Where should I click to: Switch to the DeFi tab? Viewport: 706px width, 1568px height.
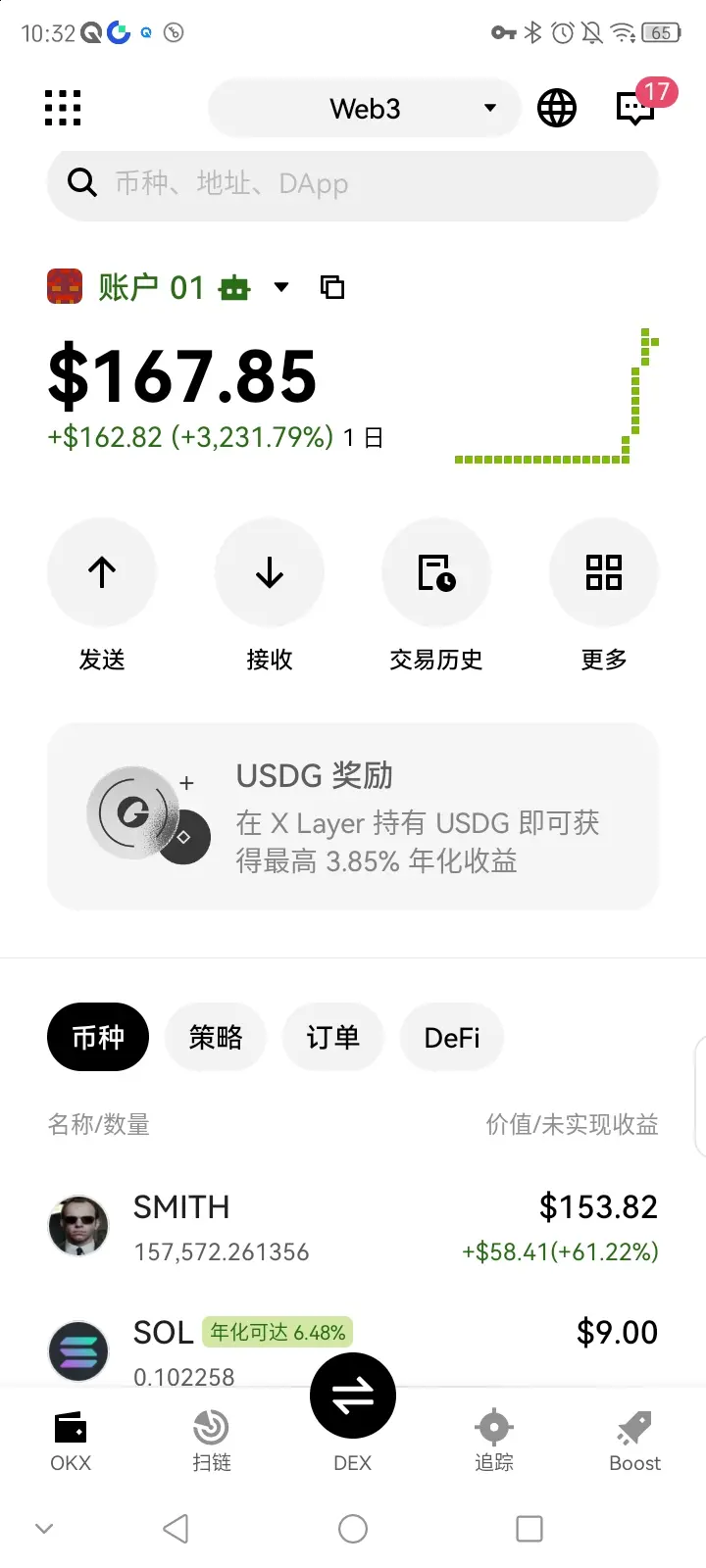point(452,1037)
